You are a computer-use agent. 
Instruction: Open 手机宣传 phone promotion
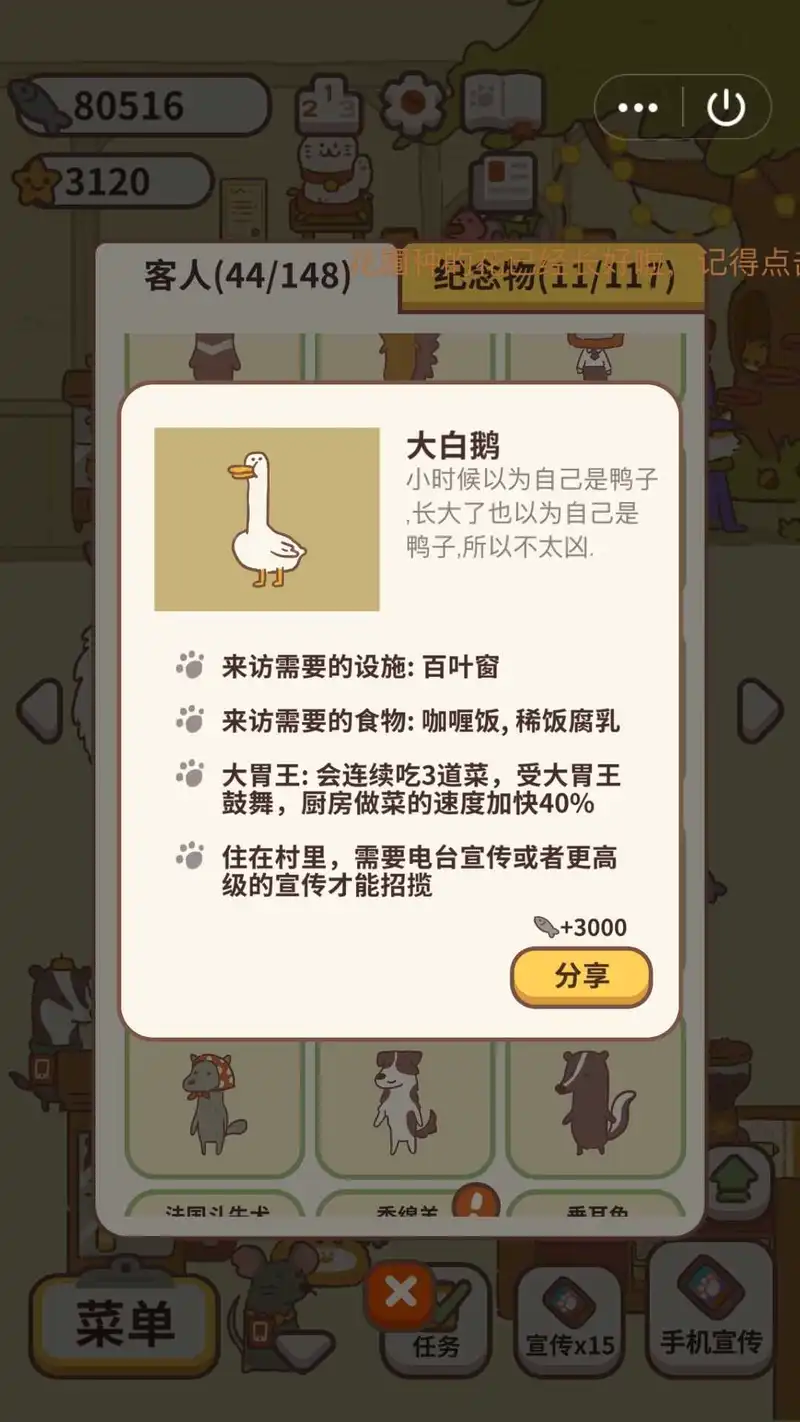710,1320
